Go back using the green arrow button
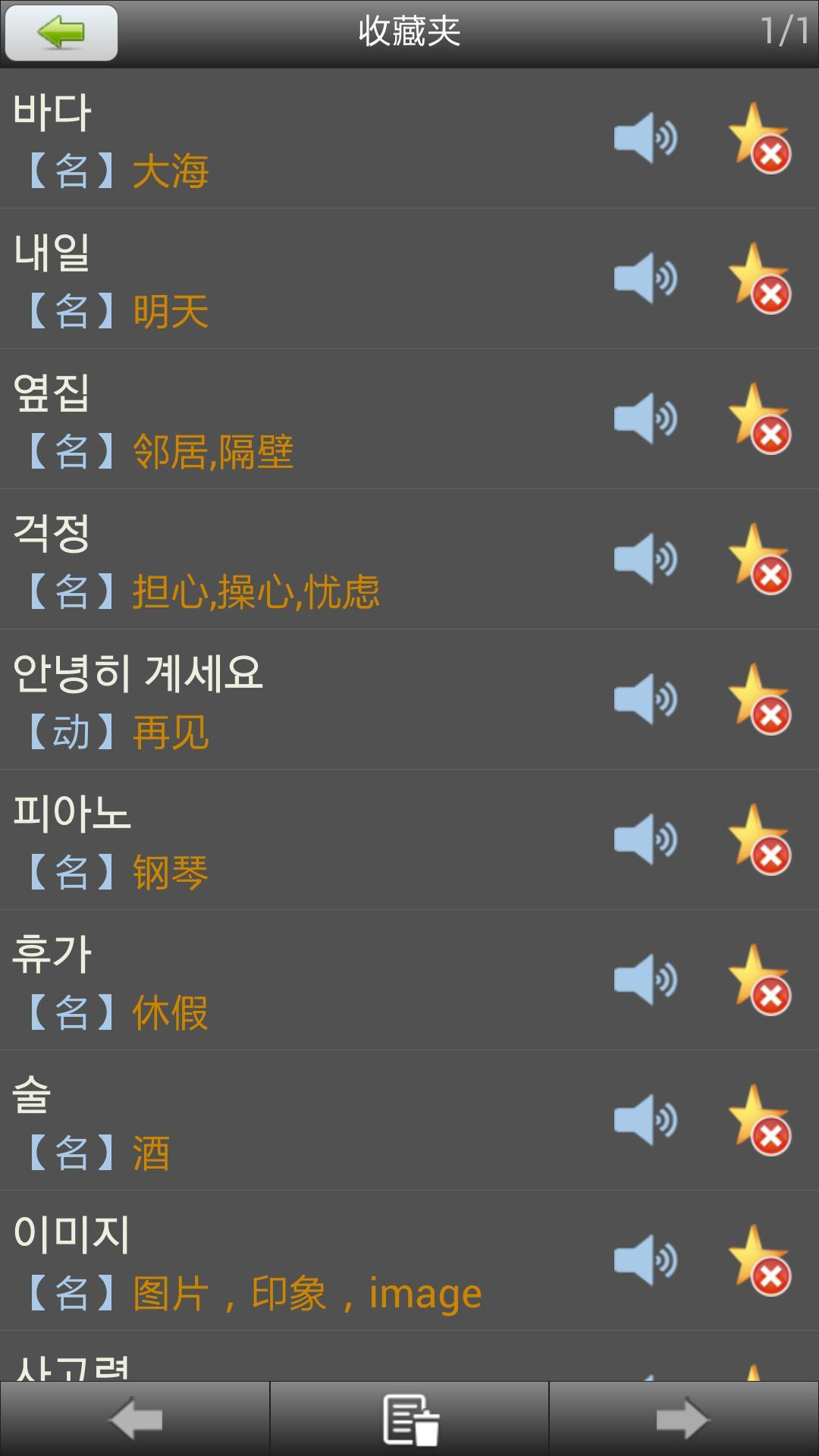 [x=61, y=33]
